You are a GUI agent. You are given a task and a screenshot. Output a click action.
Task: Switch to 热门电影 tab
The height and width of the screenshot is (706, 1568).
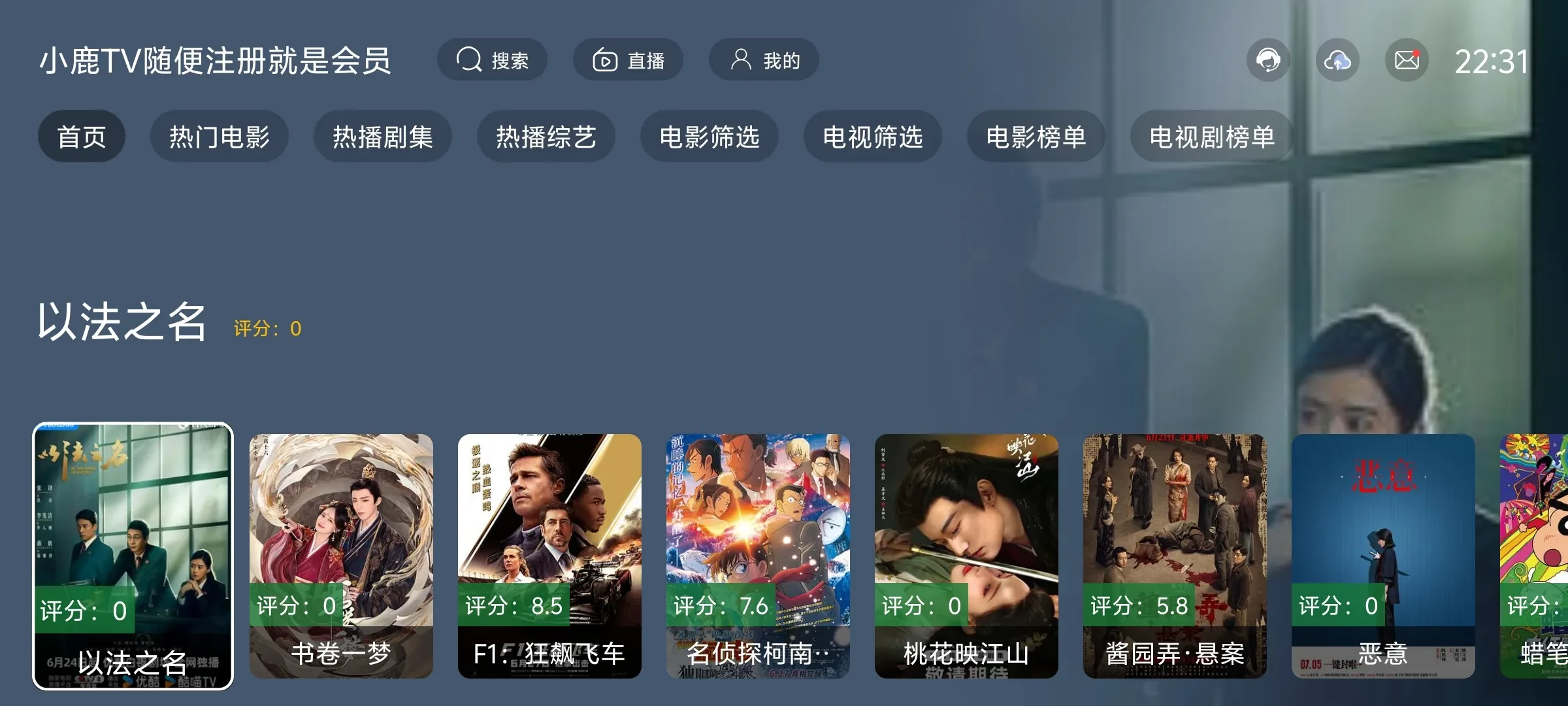[220, 137]
